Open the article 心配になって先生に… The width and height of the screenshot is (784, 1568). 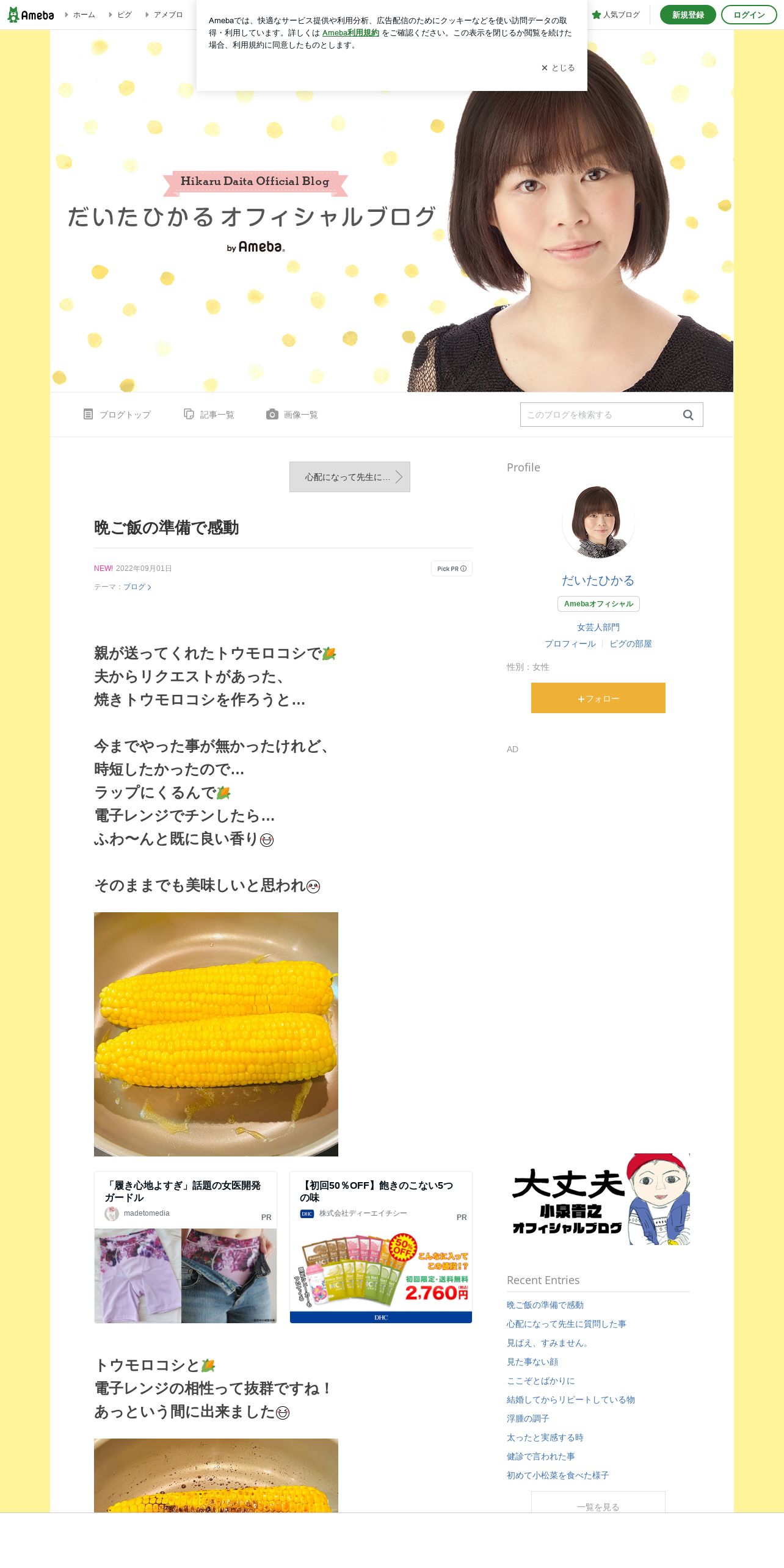[x=350, y=477]
